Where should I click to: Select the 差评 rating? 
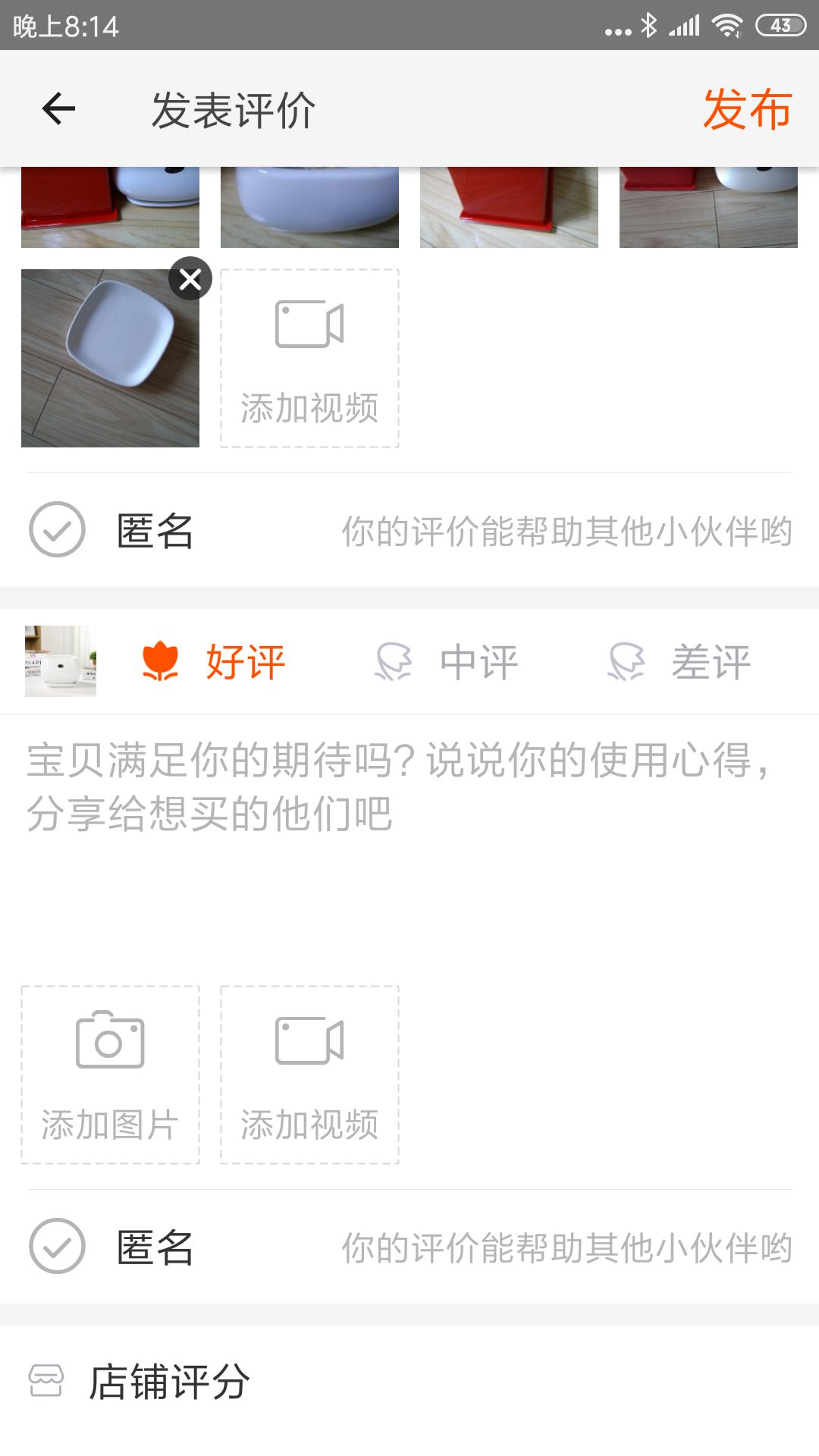coord(679,661)
